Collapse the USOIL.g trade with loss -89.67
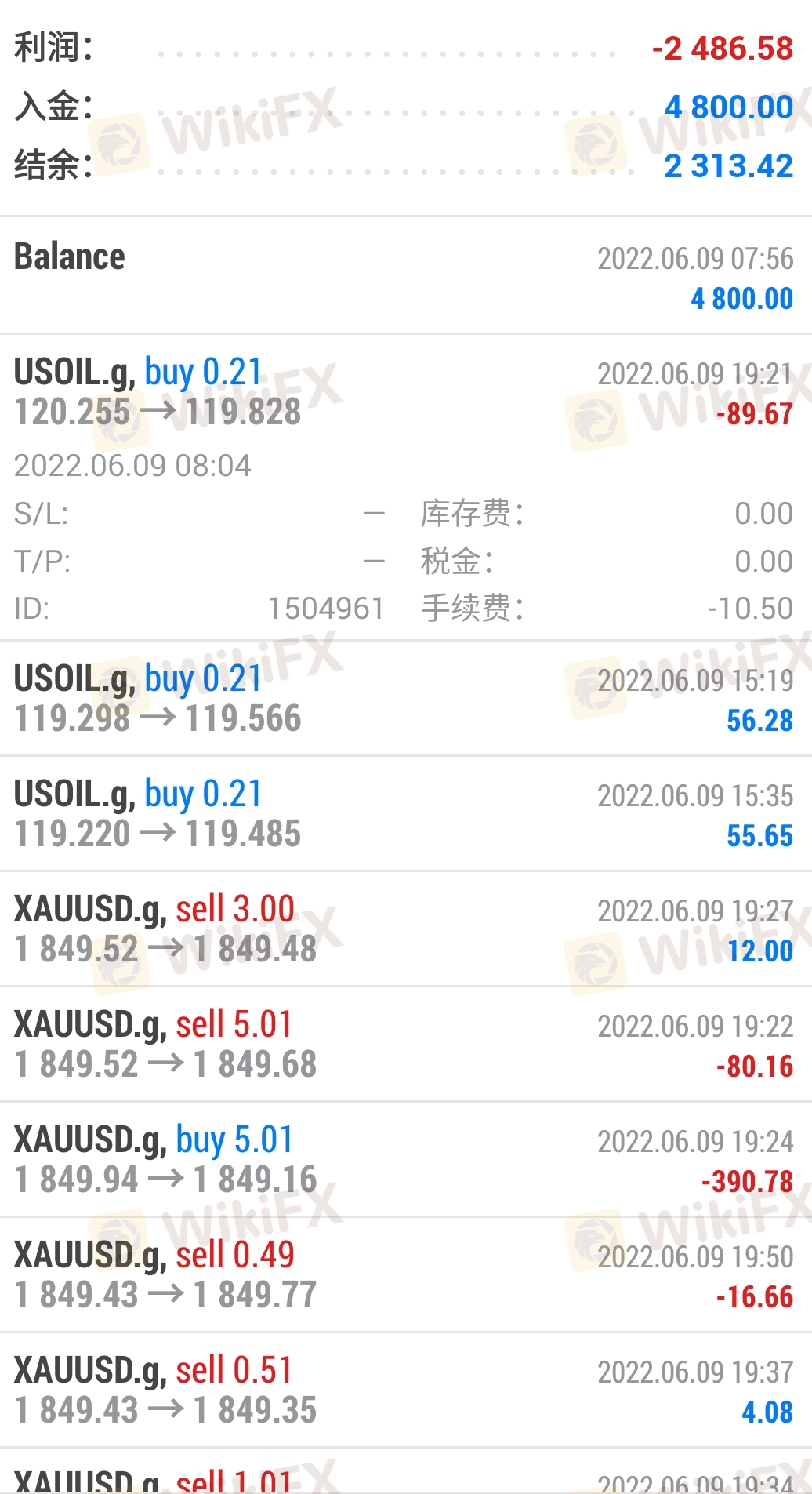Image resolution: width=812 pixels, height=1494 pixels. coord(404,392)
